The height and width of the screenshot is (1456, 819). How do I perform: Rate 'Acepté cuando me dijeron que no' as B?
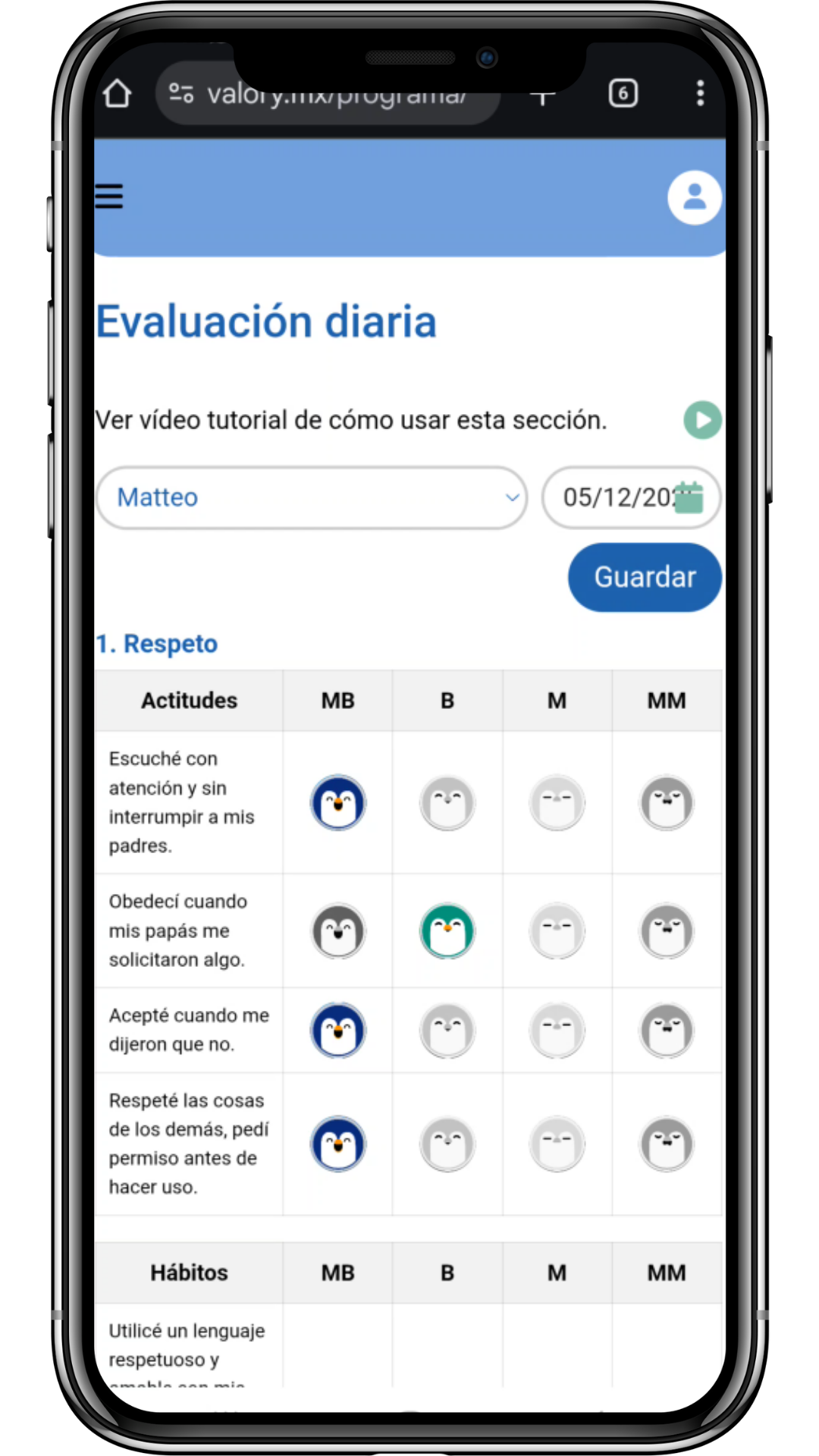(447, 1031)
